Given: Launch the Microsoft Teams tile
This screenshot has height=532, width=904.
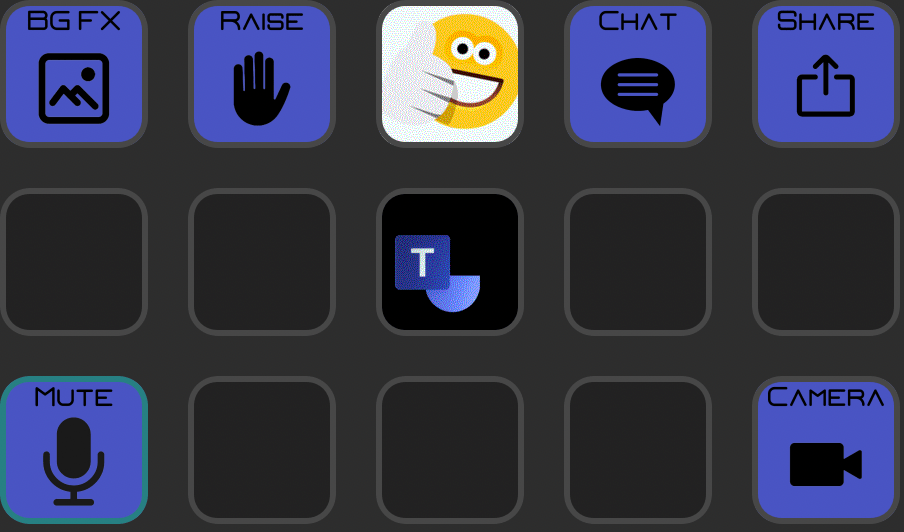Looking at the screenshot, I should coord(450,262).
